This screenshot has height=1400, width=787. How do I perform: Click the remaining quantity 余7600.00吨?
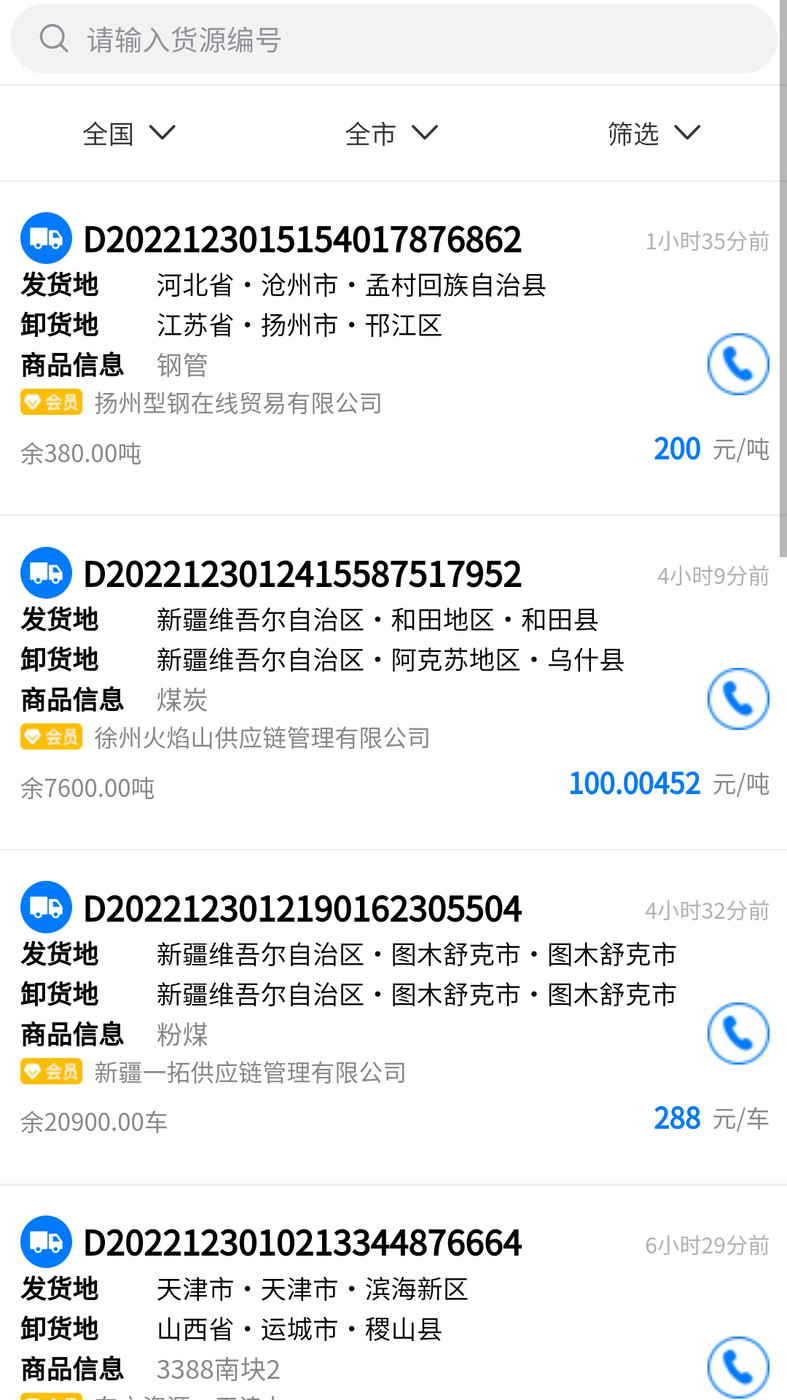[87, 787]
